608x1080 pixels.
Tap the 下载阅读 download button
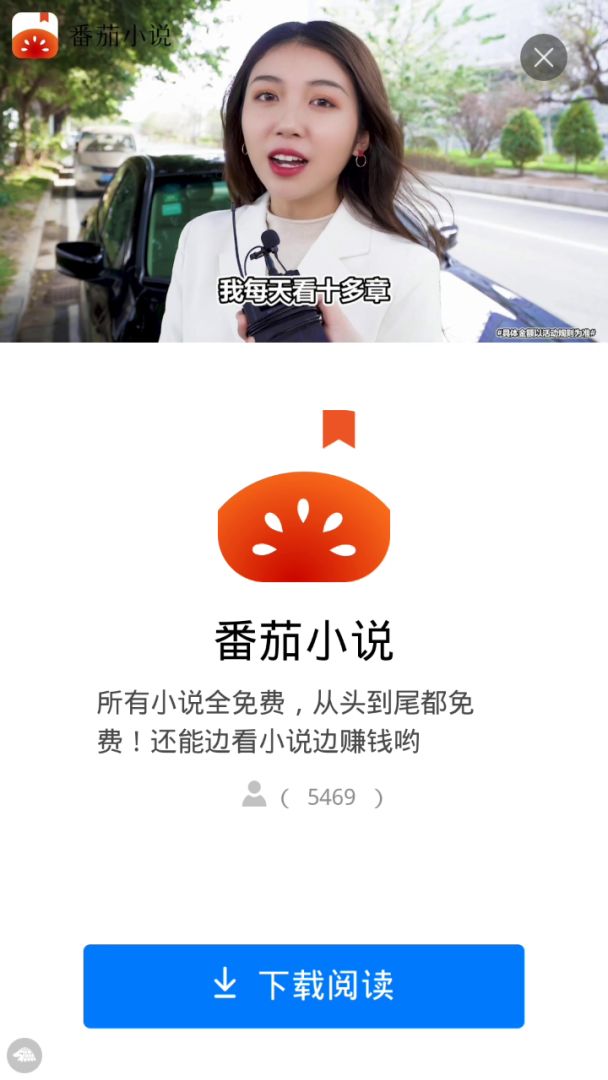pos(303,985)
